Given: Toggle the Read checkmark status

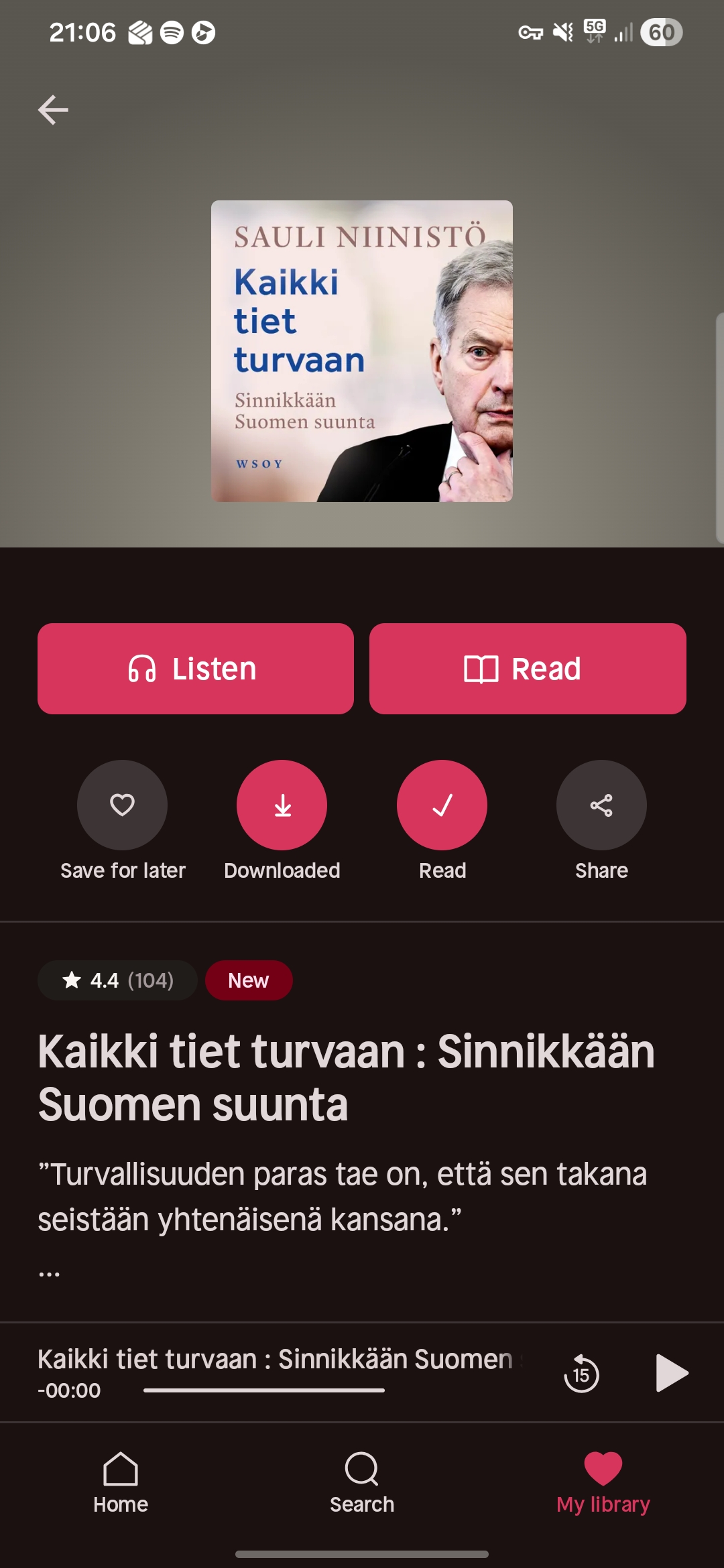Looking at the screenshot, I should (442, 805).
